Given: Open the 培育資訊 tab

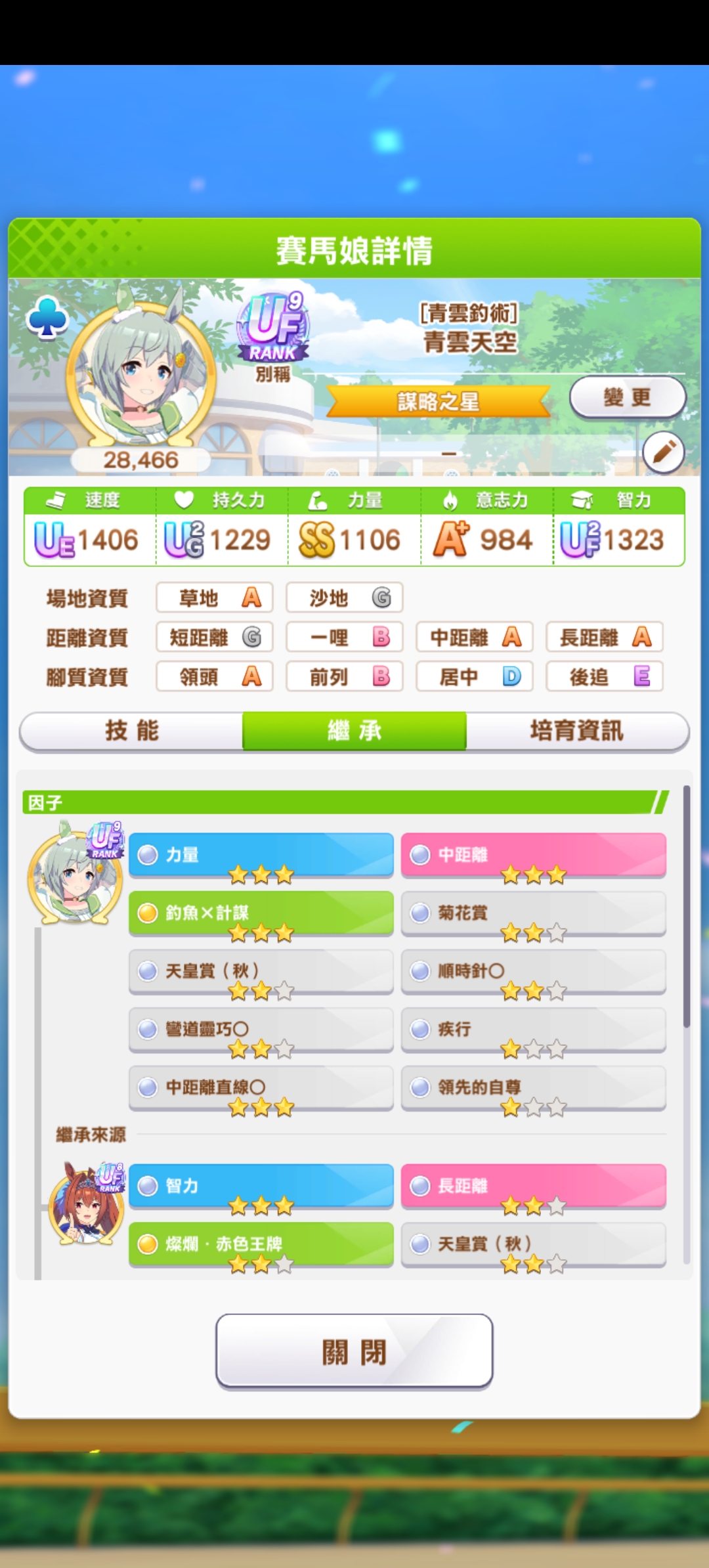Looking at the screenshot, I should (x=576, y=731).
